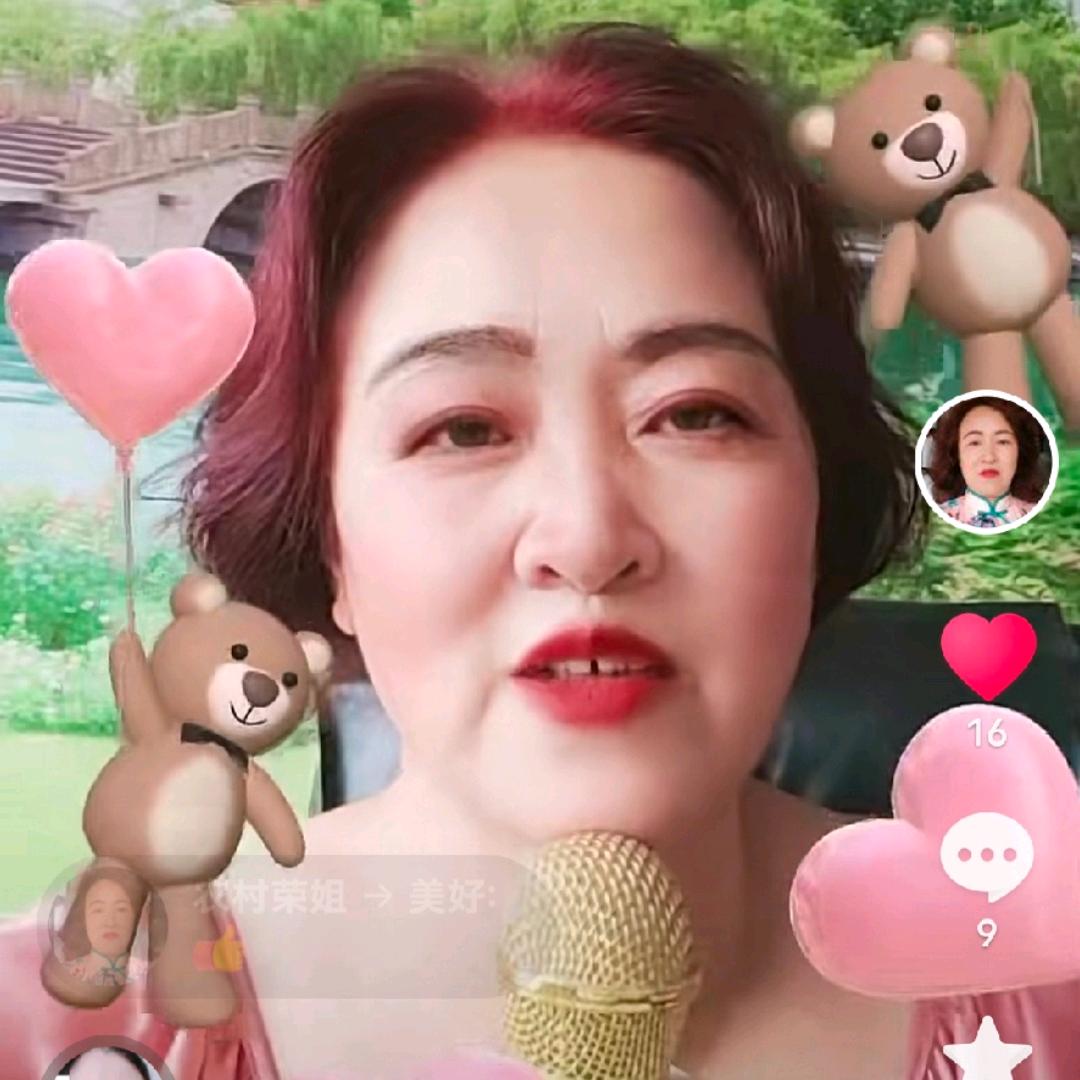1080x1080 pixels.
Task: Open the comments bubble icon
Action: 987,857
